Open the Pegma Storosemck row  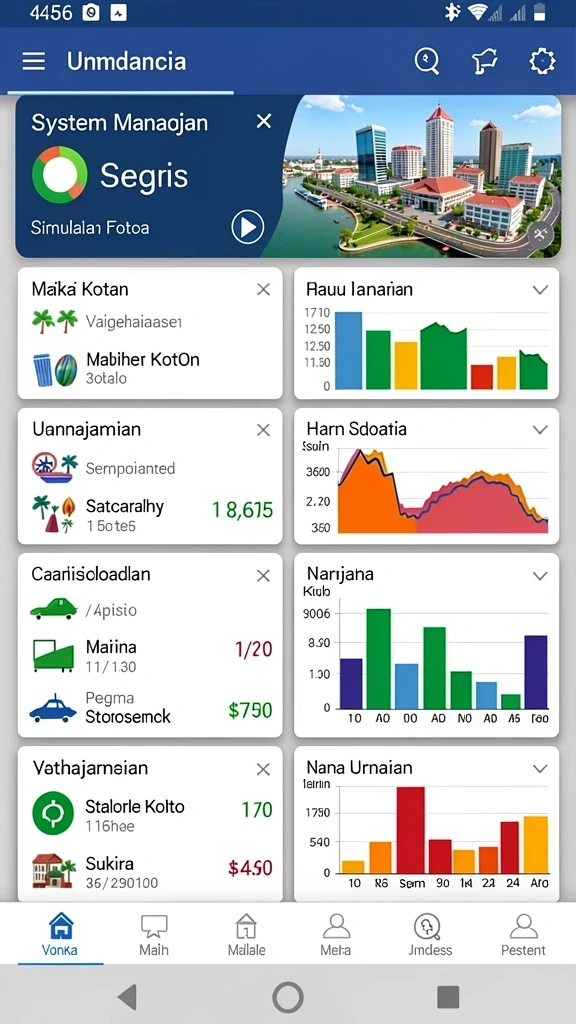[150, 708]
